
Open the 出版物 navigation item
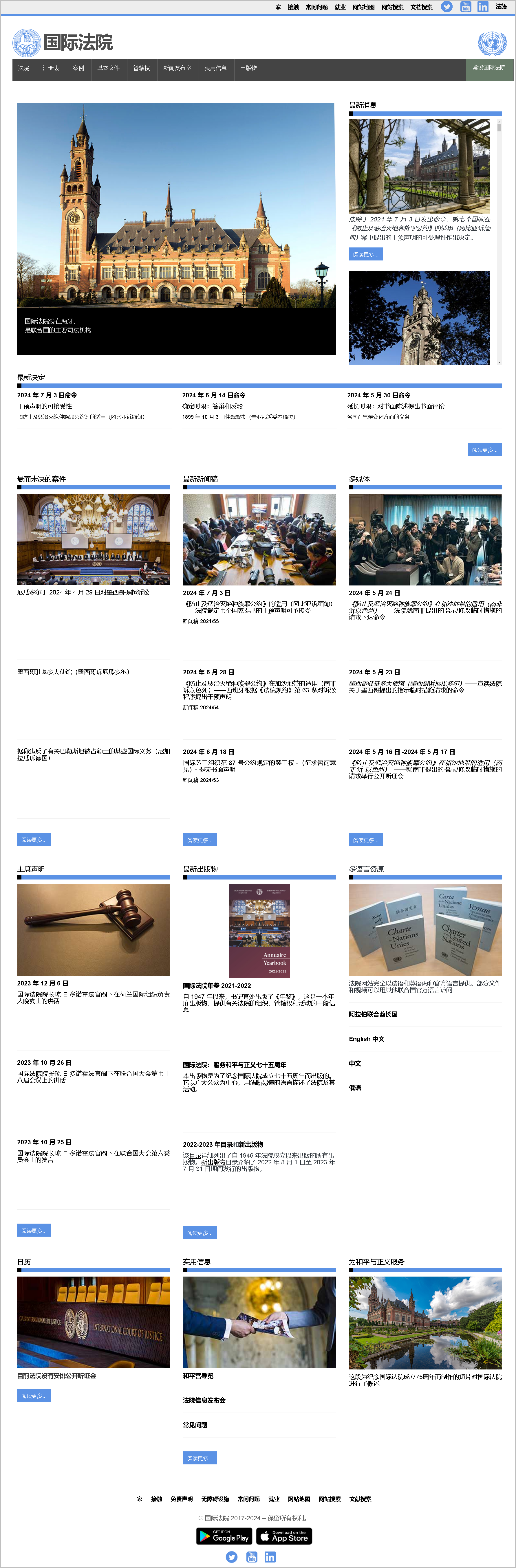248,68
